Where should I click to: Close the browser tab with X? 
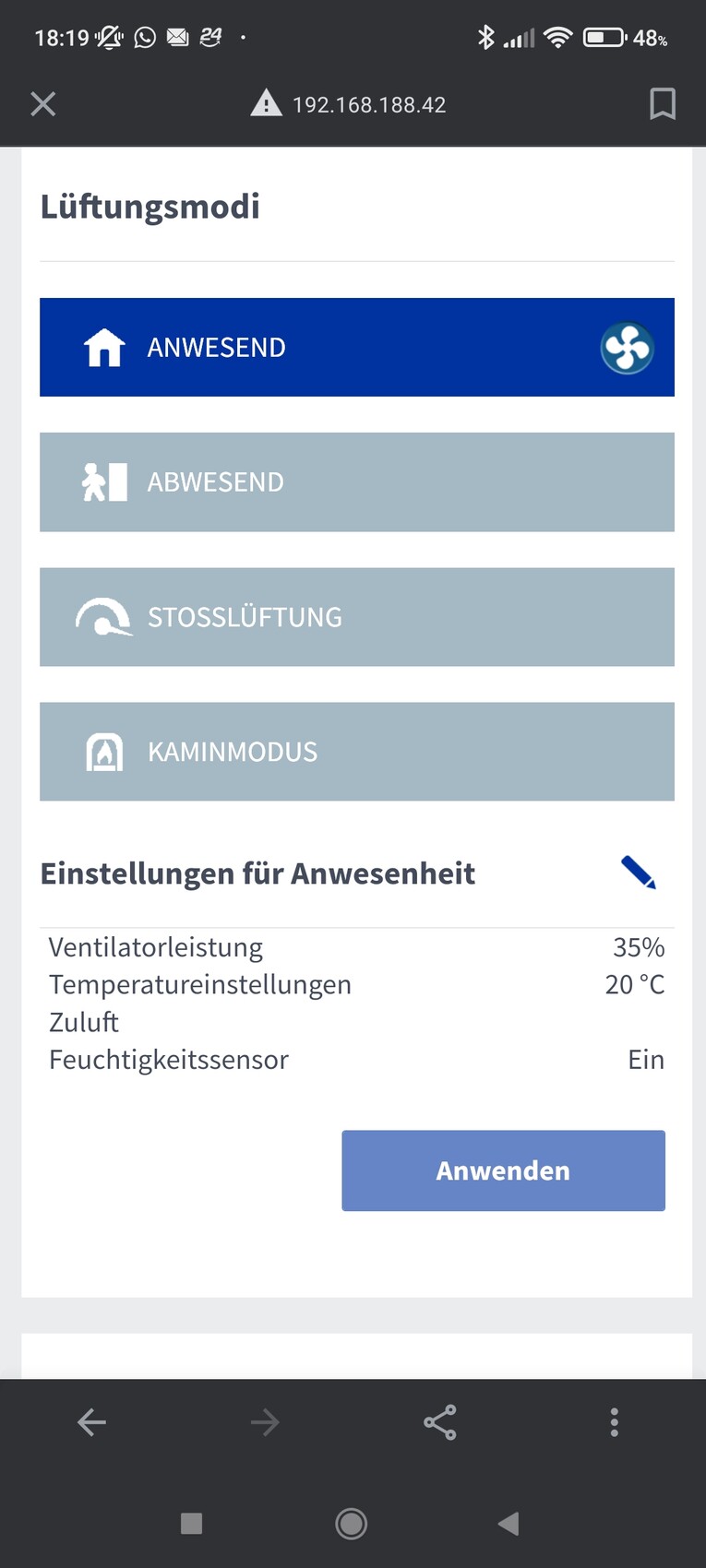click(43, 104)
